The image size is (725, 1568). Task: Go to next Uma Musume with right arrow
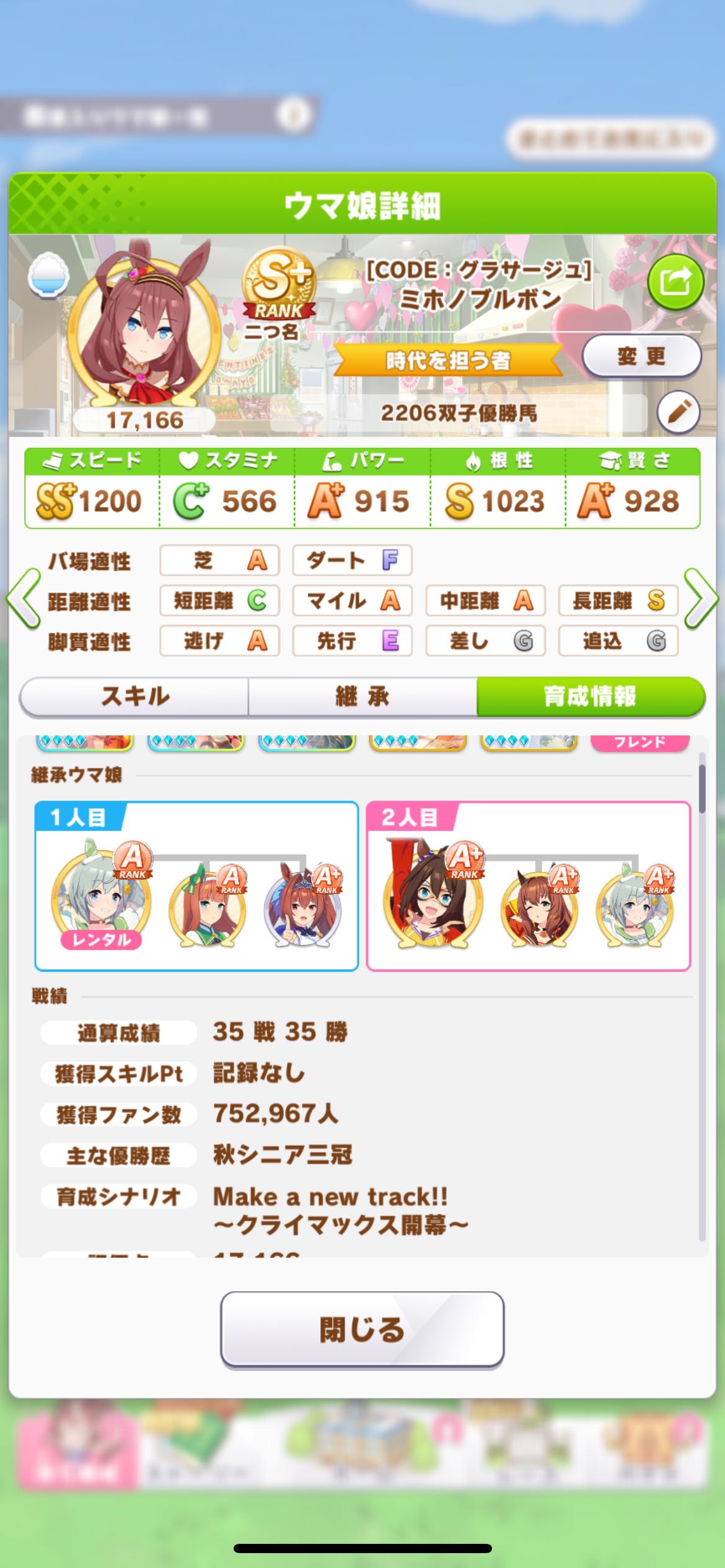(x=701, y=599)
